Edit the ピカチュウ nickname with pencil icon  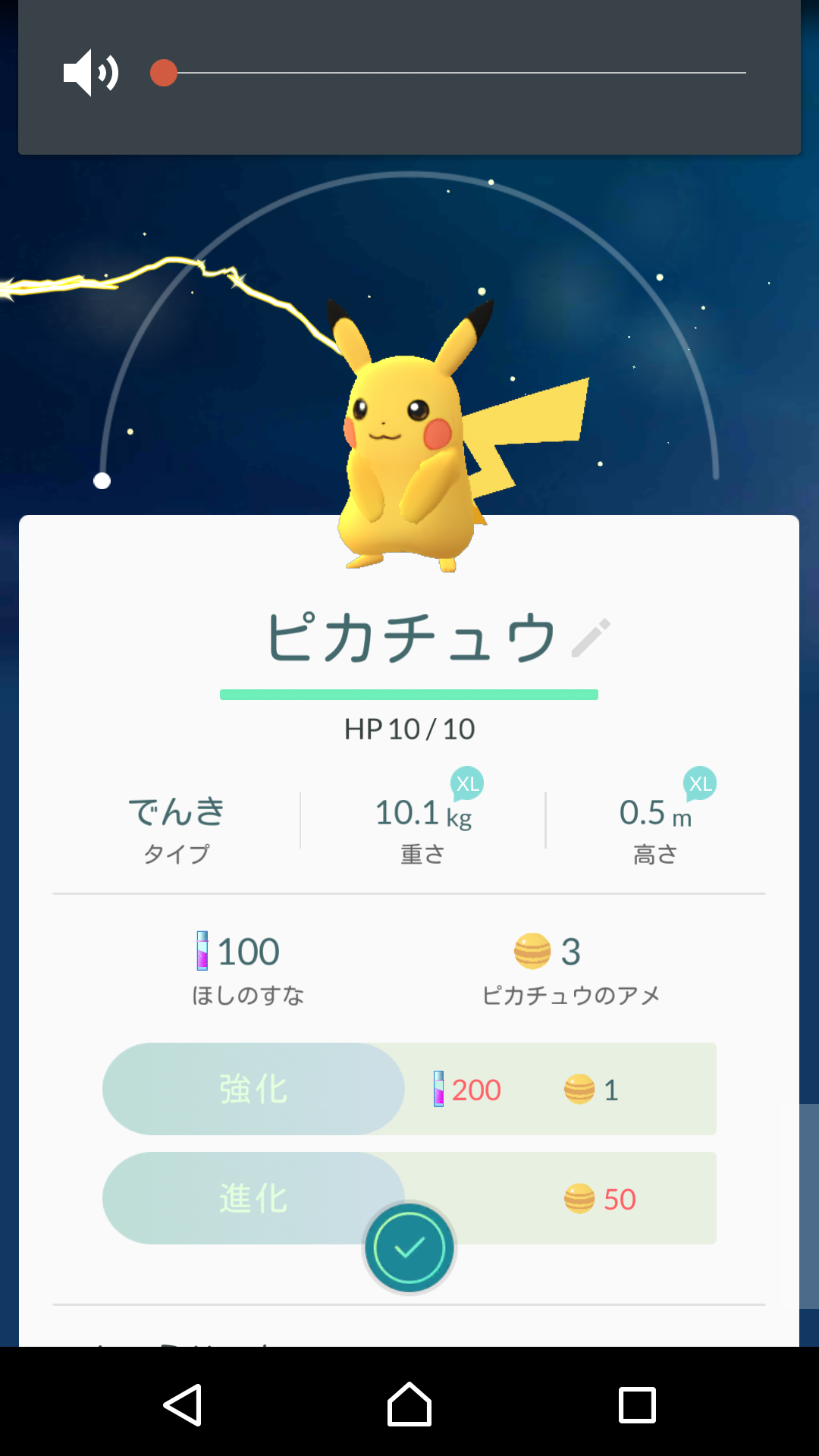point(591,638)
